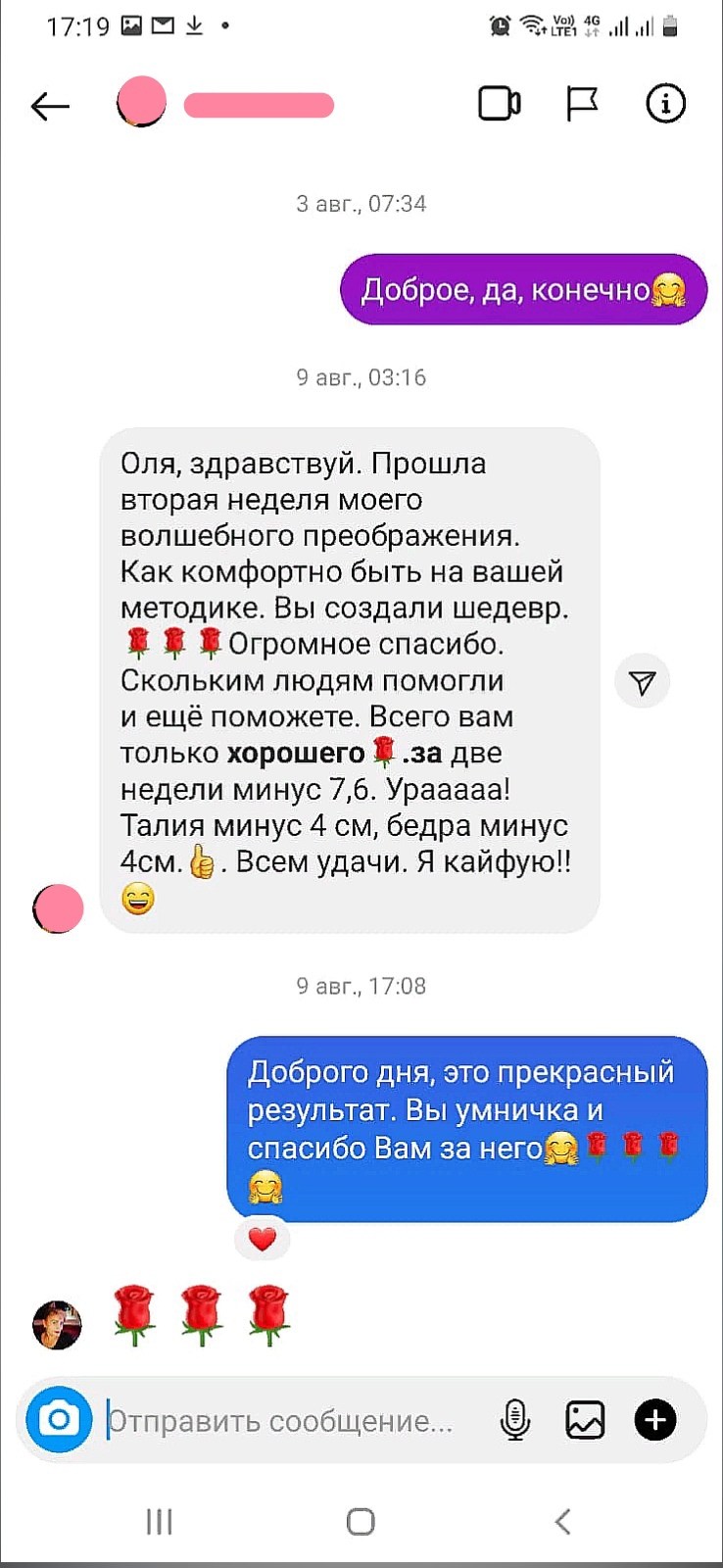This screenshot has height=1568, width=723.
Task: Open the flag icon in the header
Action: tap(582, 104)
